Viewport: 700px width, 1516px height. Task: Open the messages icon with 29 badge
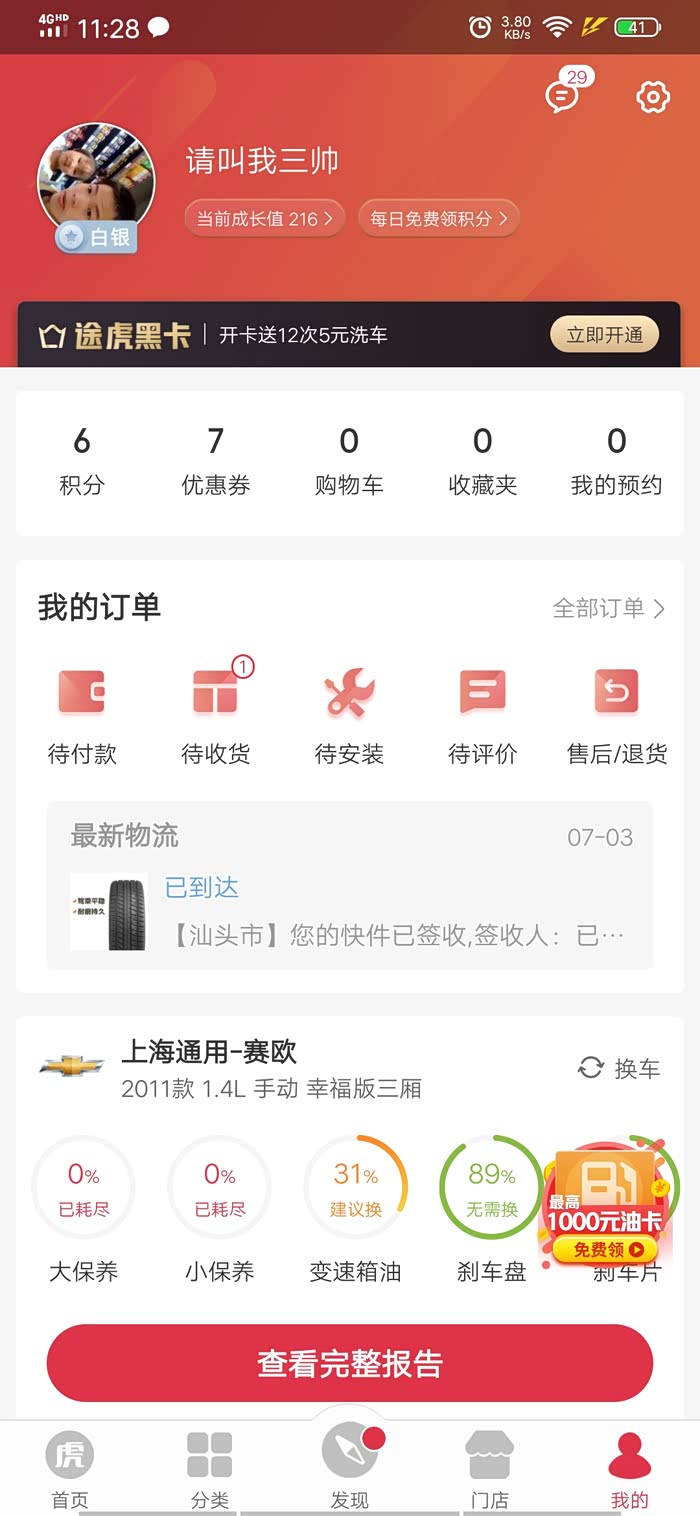(x=563, y=96)
